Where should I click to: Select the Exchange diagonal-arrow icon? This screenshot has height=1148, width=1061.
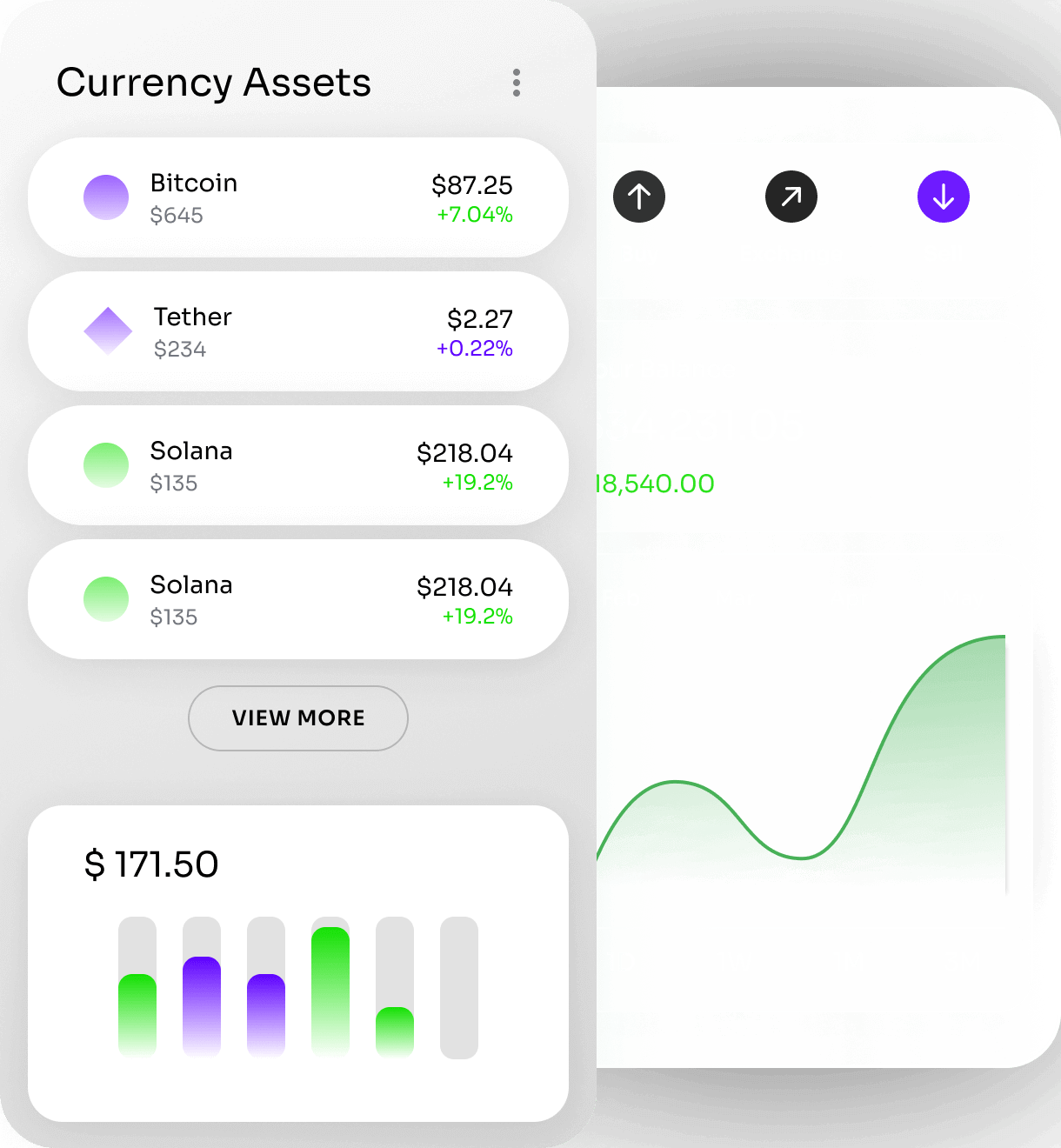point(791,197)
